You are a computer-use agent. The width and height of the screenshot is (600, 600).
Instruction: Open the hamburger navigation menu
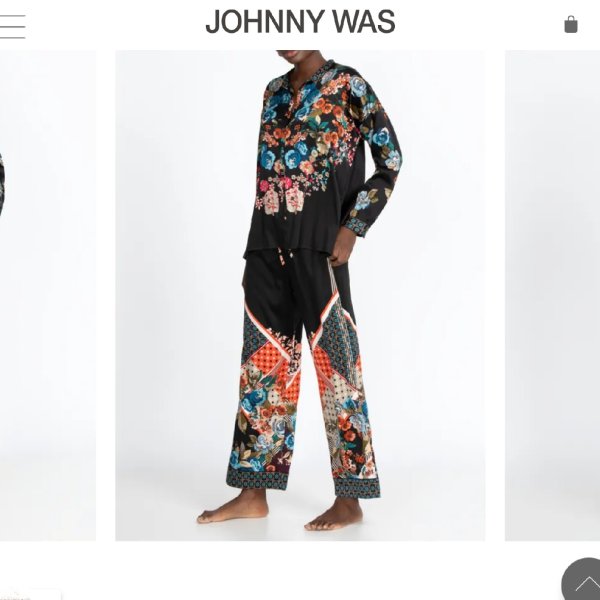(12, 27)
